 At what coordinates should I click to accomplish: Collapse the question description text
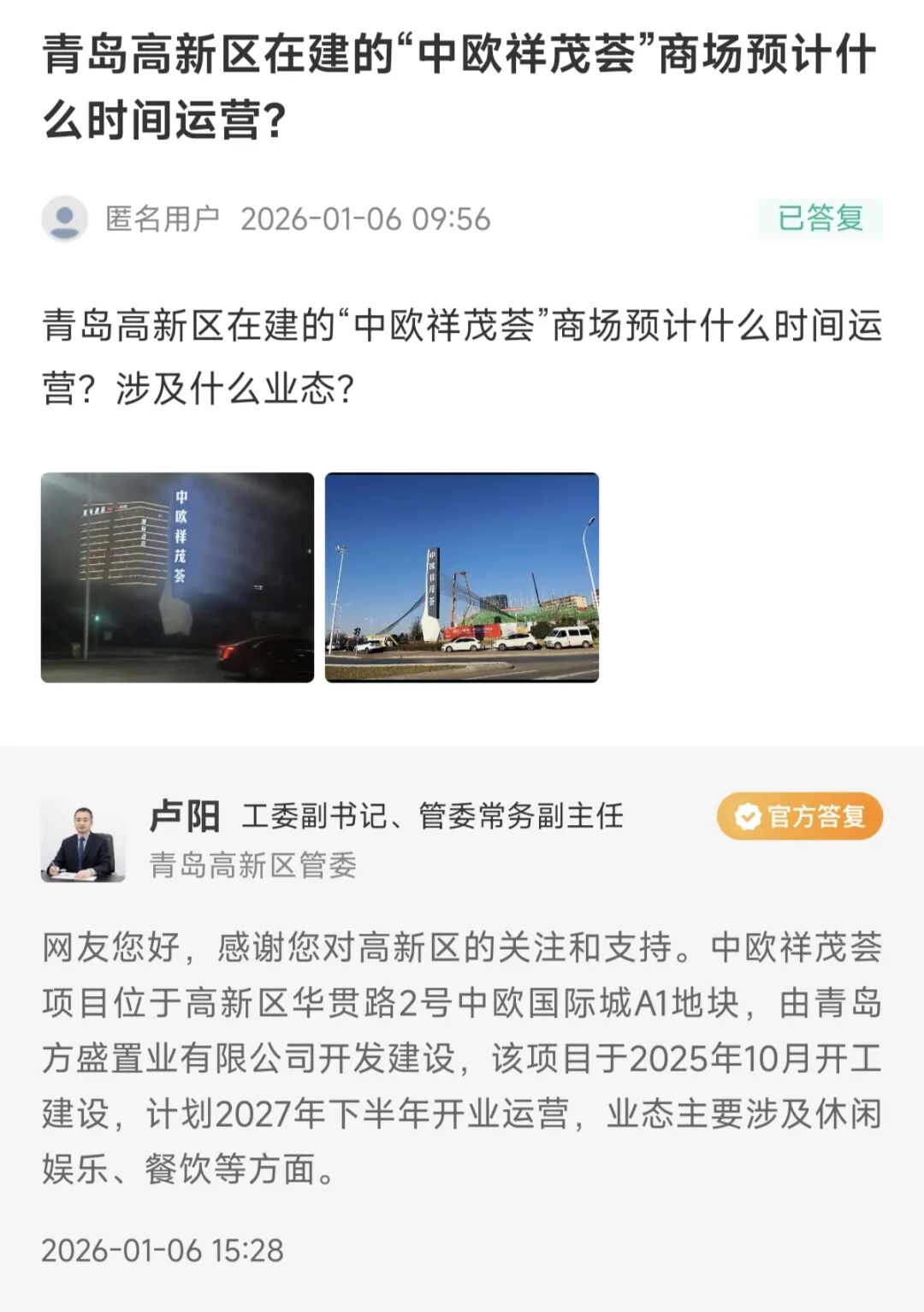[462, 351]
